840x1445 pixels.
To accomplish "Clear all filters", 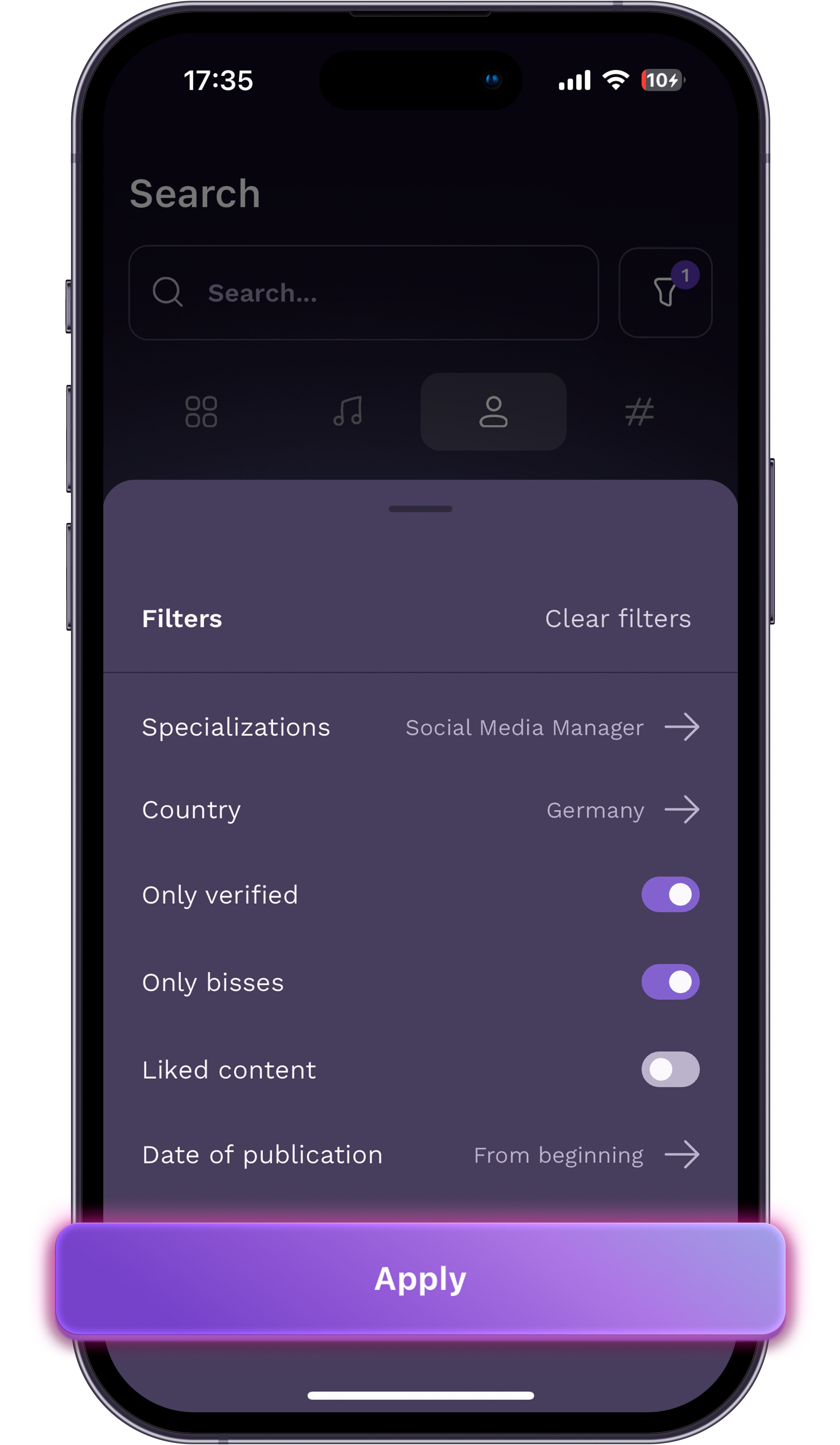I will click(618, 619).
